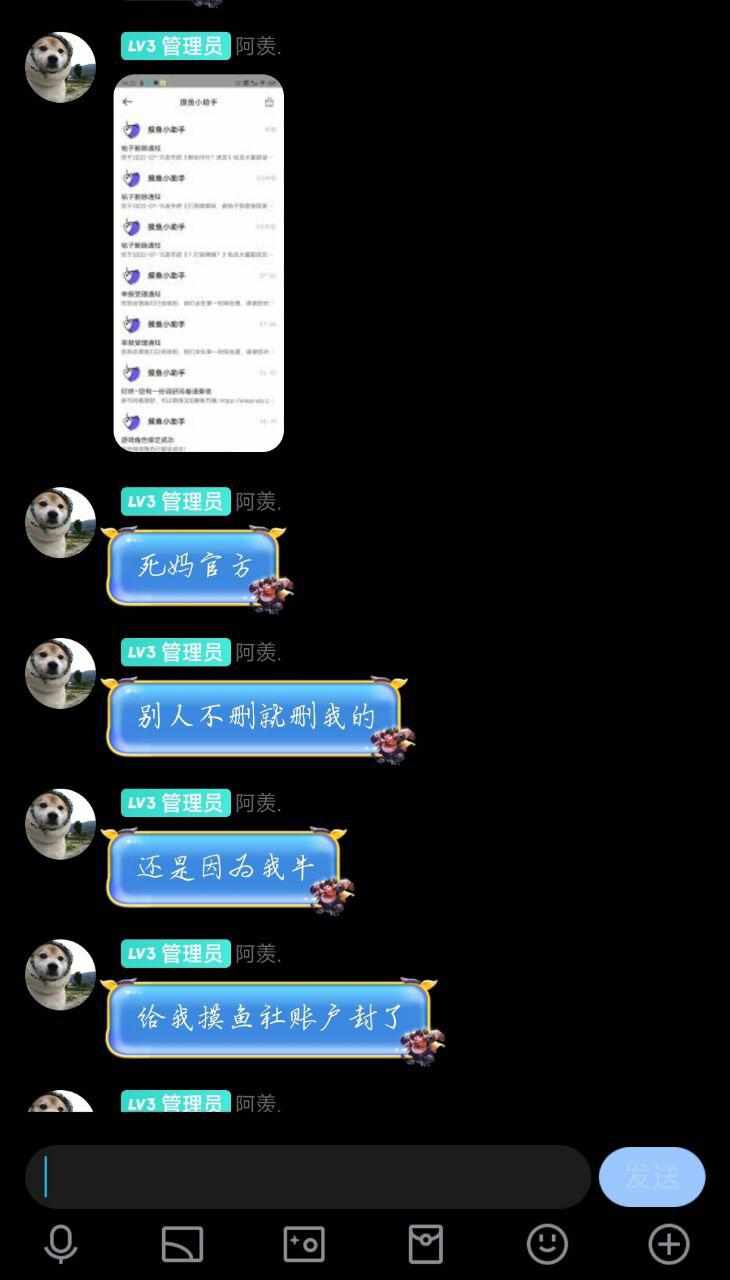The height and width of the screenshot is (1280, 730).
Task: Open the photo picker icon
Action: 304,1244
